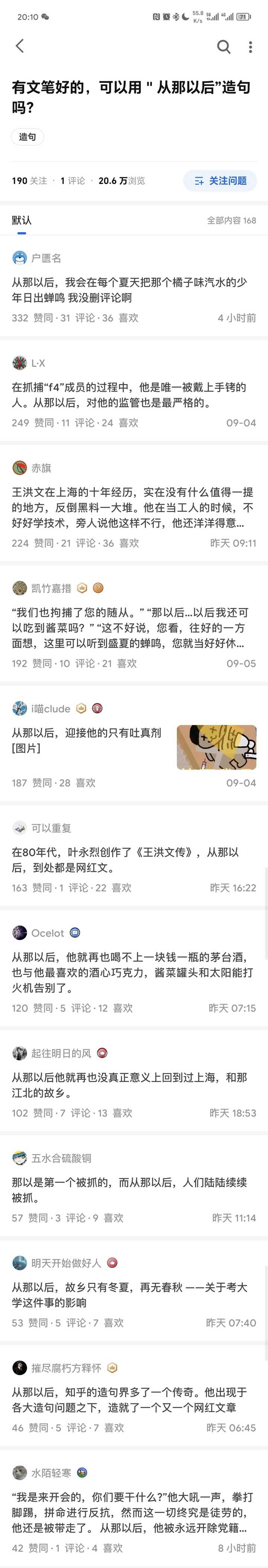
Task: Open 五水合硫酸铜's answer
Action: pyautogui.click(x=129, y=1189)
